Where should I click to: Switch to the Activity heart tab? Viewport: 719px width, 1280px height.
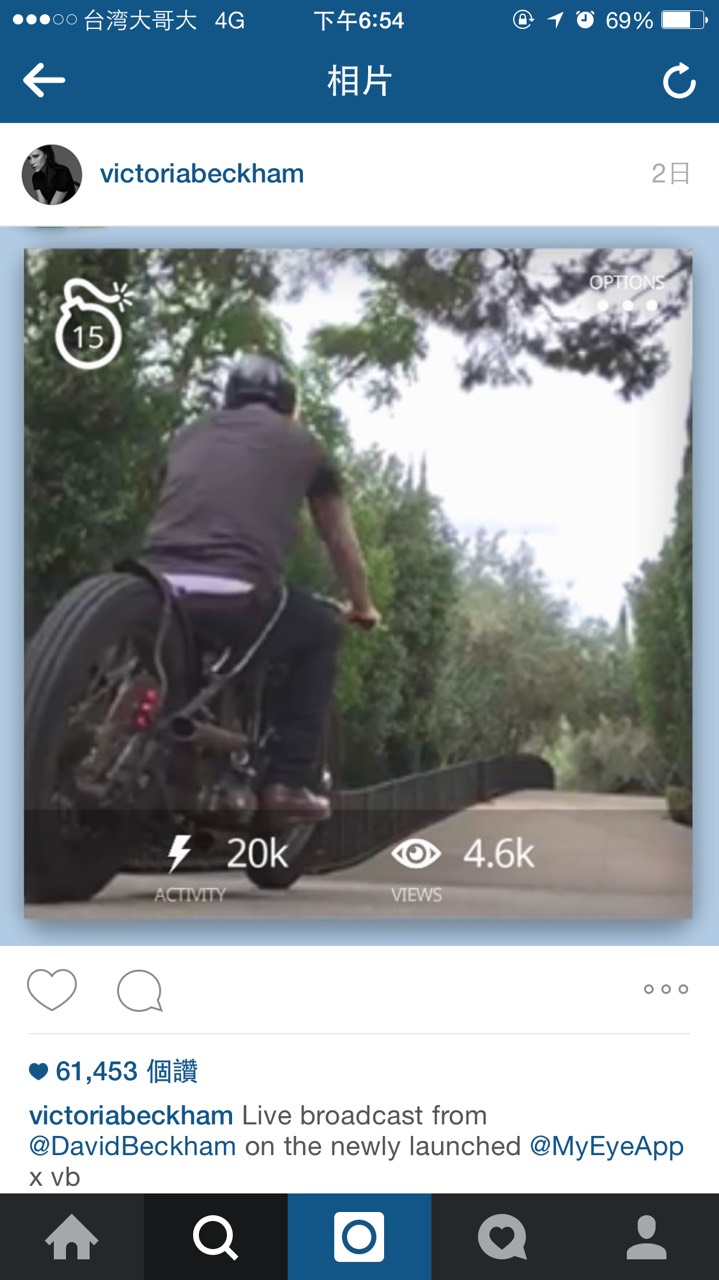(502, 1239)
